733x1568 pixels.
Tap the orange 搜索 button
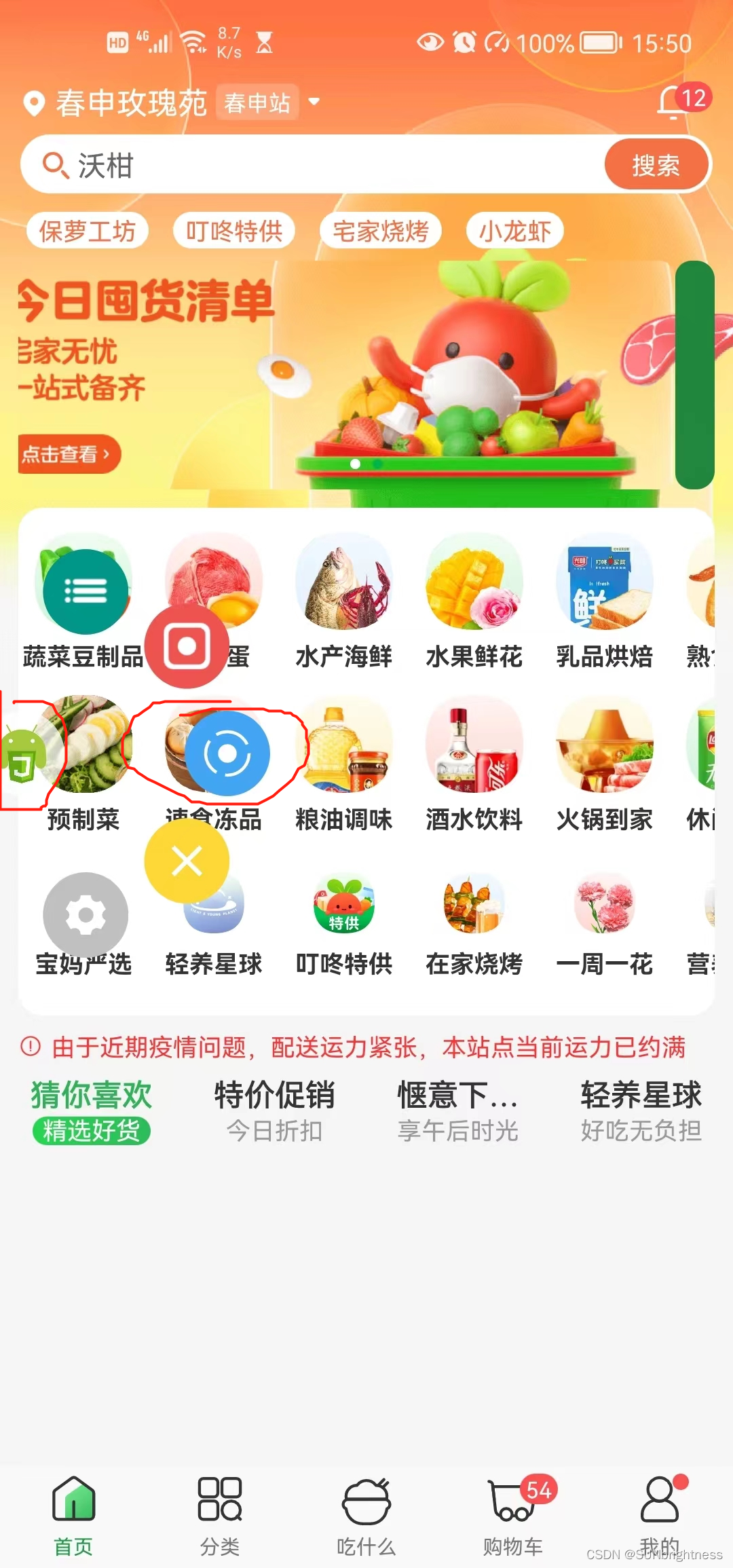656,165
